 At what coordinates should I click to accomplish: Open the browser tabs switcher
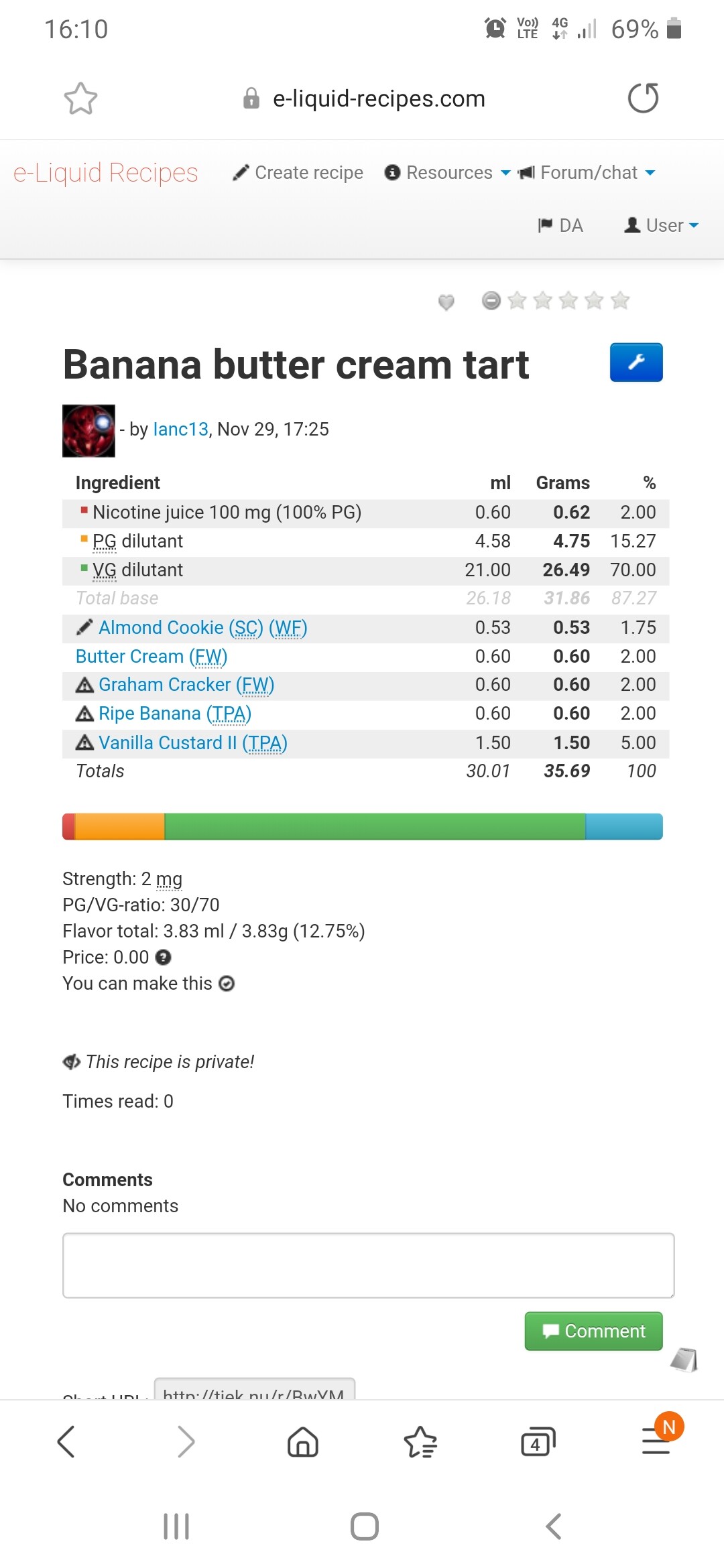tap(538, 1442)
